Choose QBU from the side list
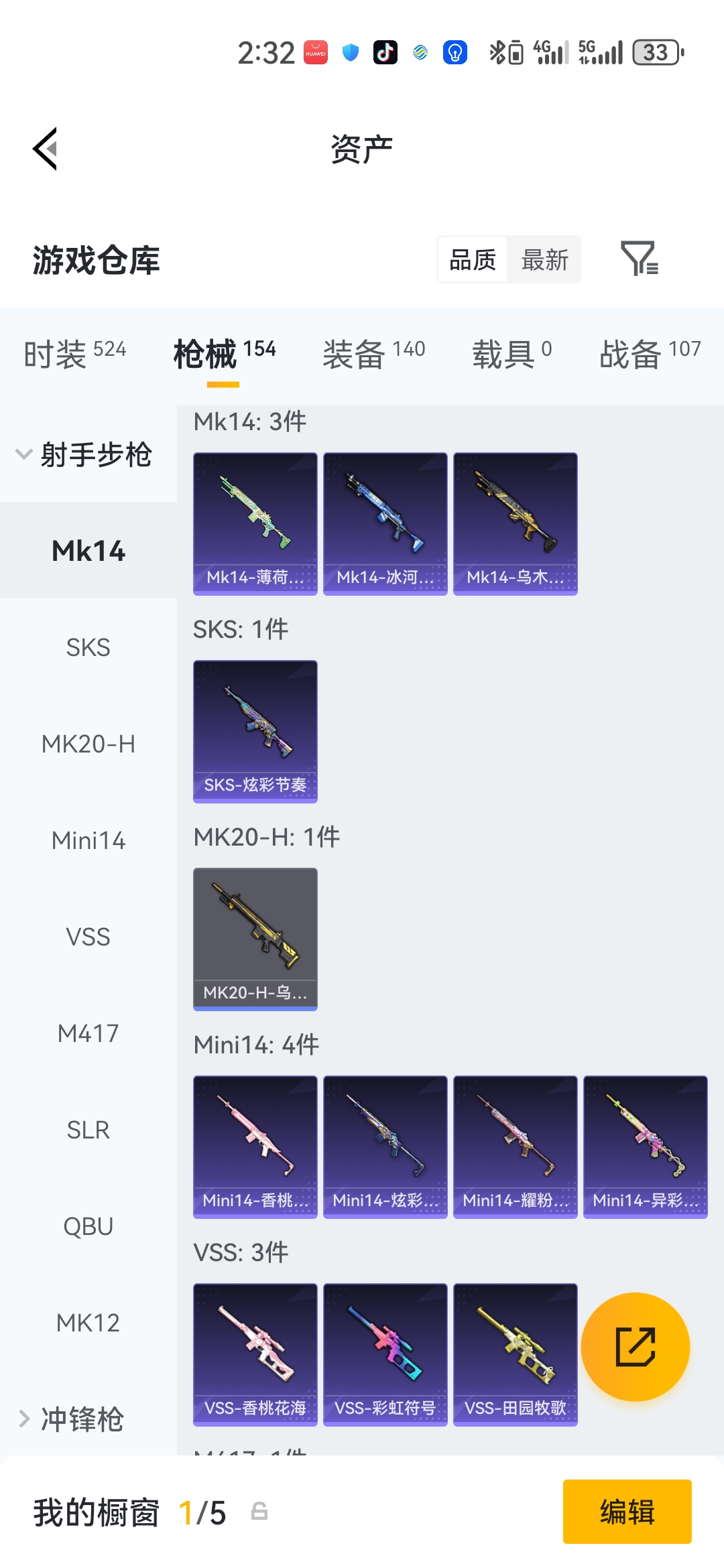 pos(88,1227)
